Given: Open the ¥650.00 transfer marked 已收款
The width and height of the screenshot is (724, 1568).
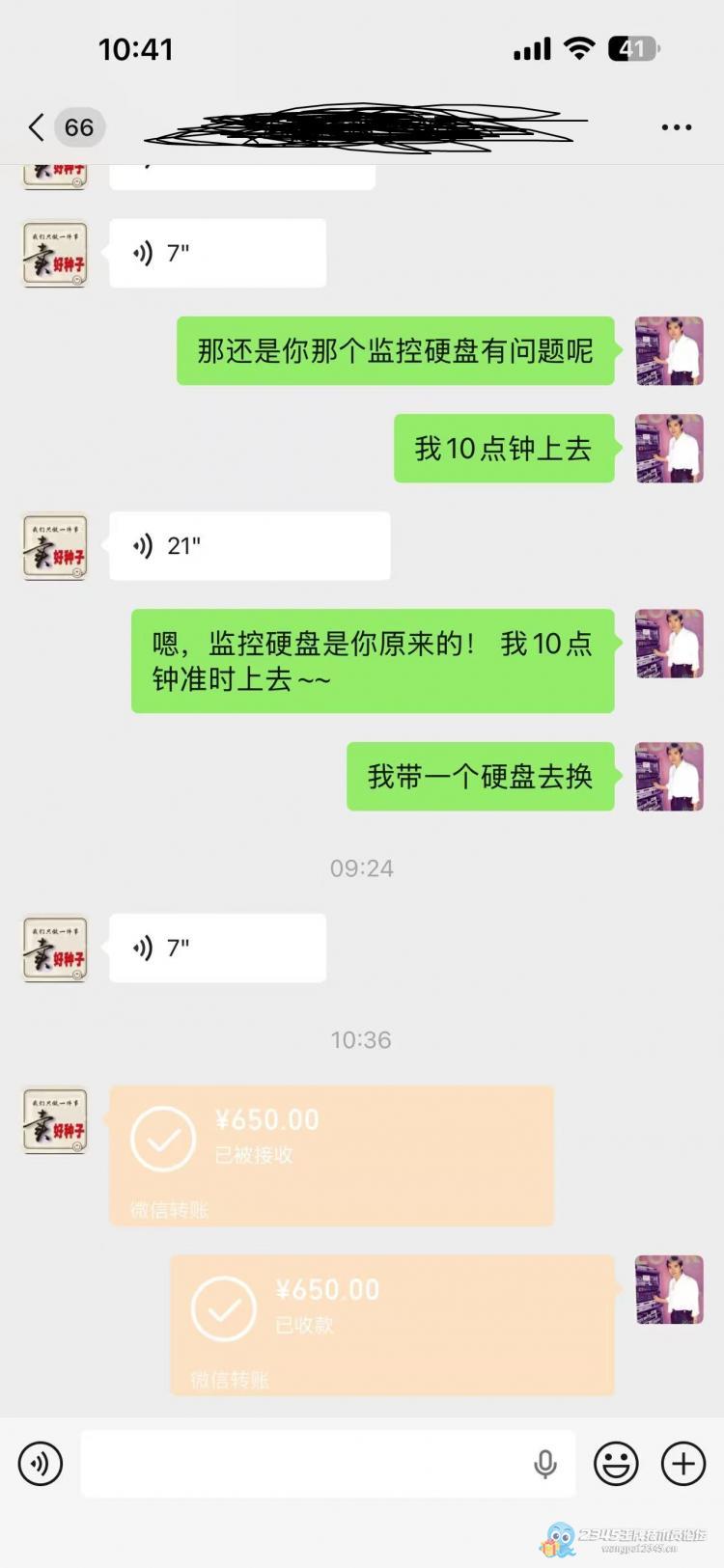Looking at the screenshot, I should pyautogui.click(x=392, y=1324).
